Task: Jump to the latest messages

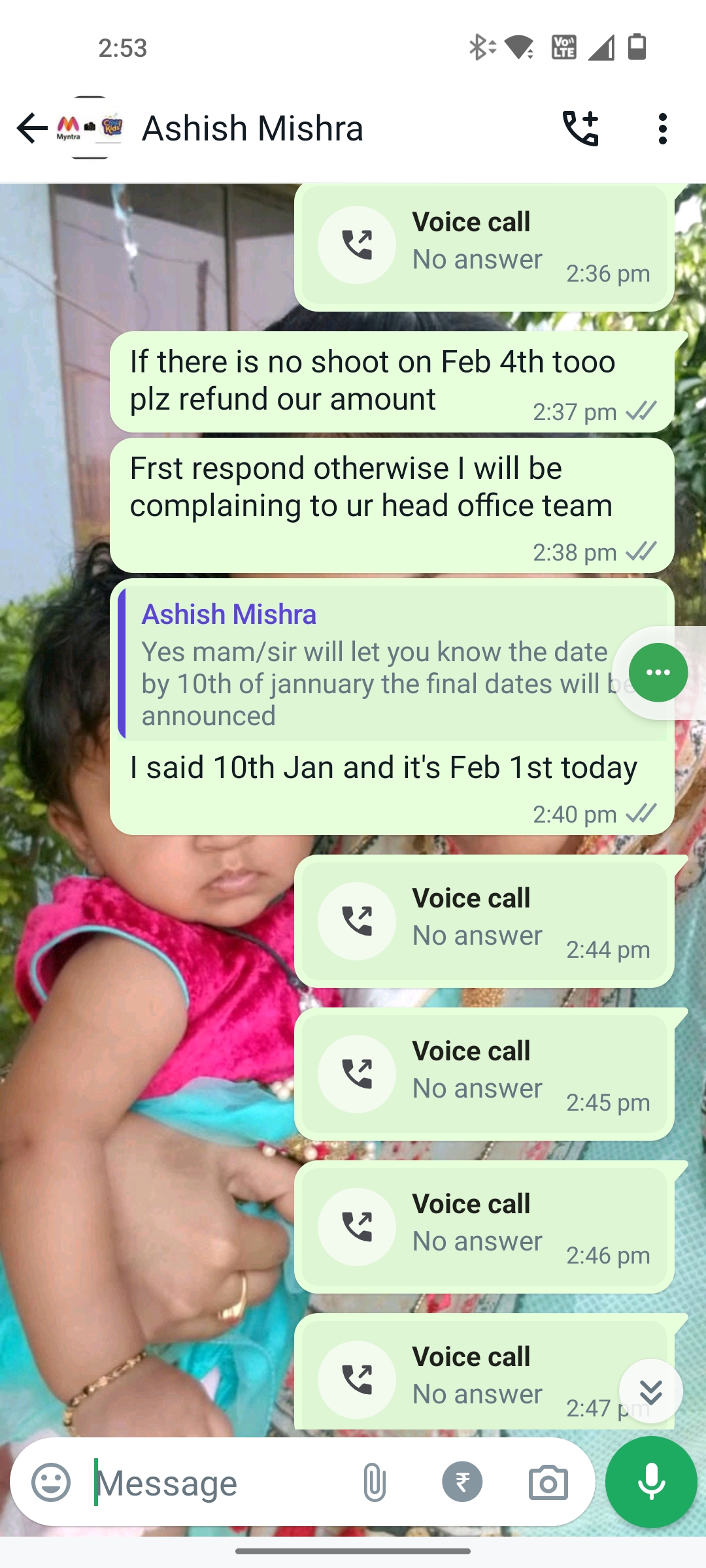Action: 651,1392
